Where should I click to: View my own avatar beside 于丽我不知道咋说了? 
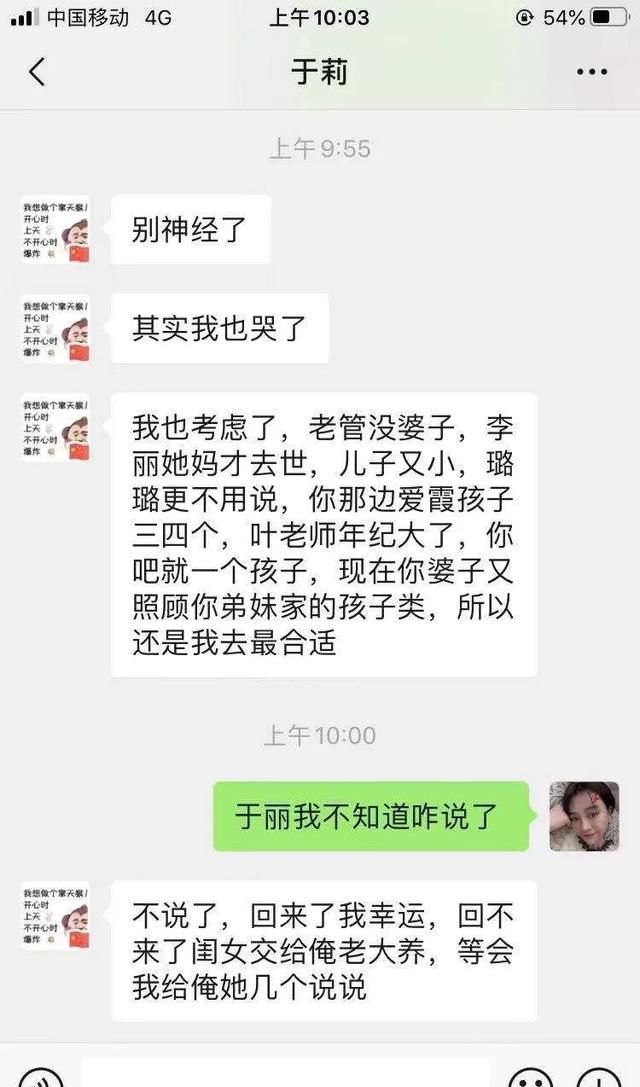click(584, 816)
